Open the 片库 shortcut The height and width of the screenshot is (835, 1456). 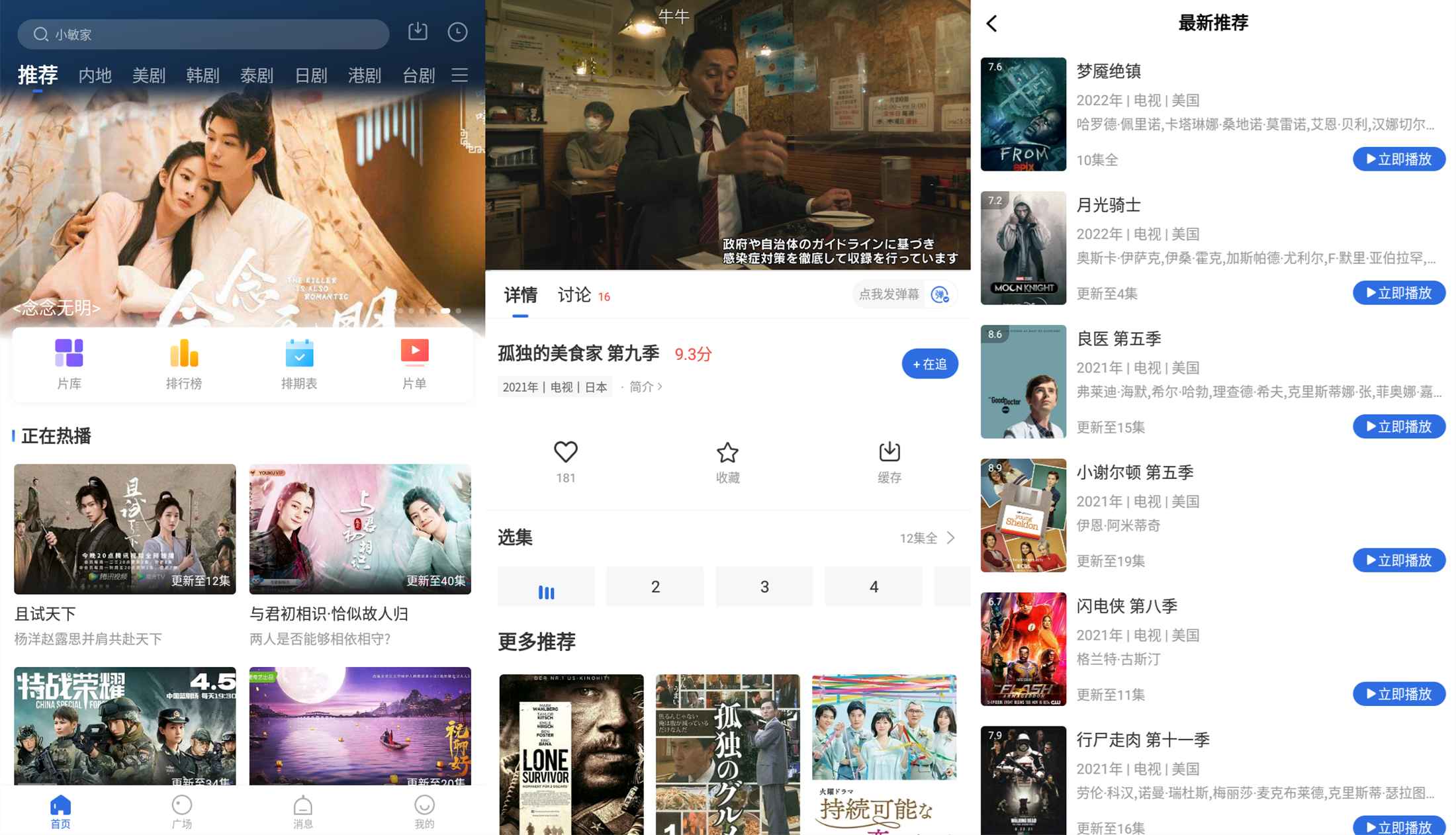point(69,363)
